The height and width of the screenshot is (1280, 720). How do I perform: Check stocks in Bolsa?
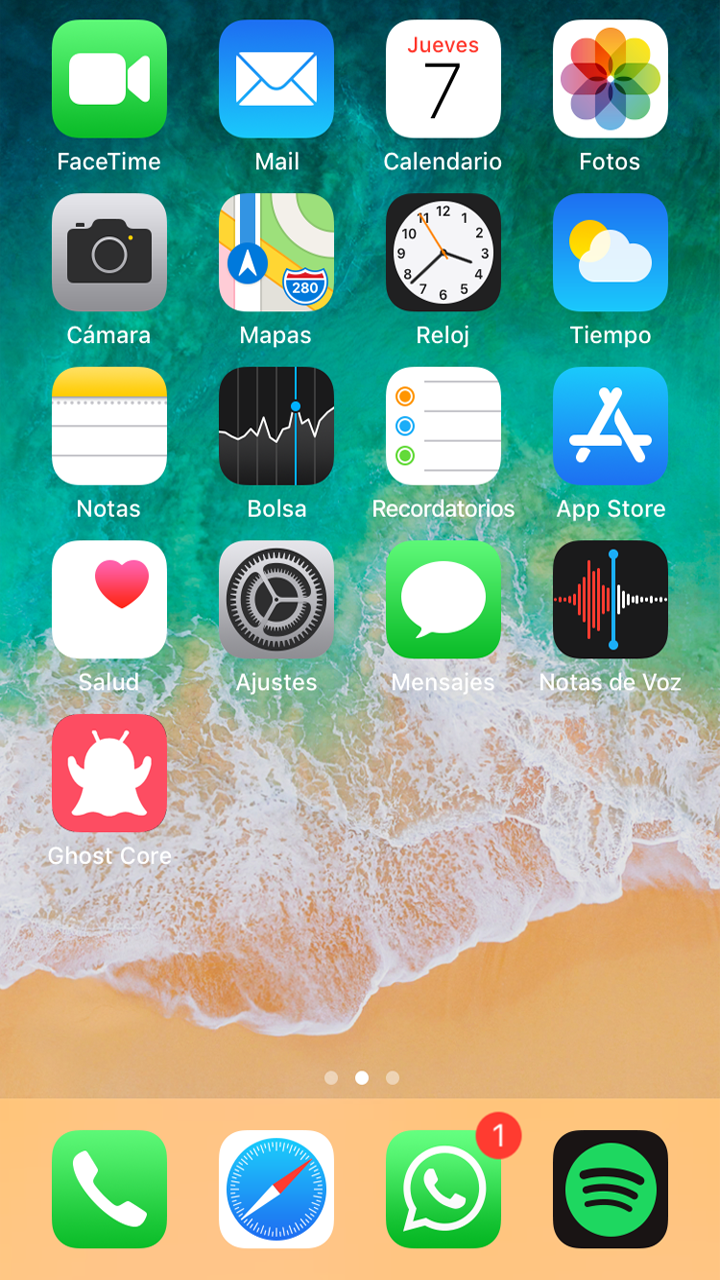point(277,425)
